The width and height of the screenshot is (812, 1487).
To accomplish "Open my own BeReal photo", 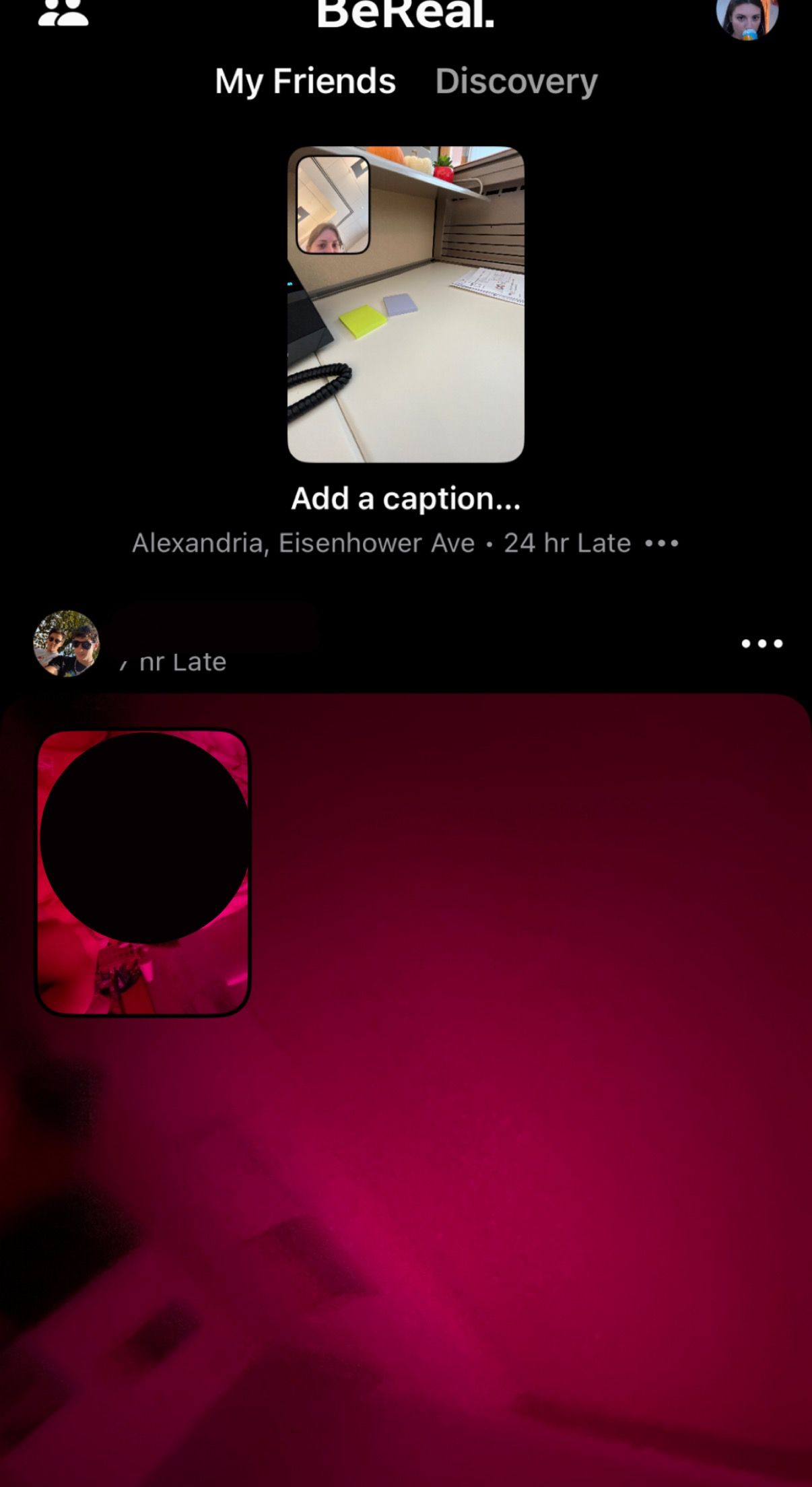I will coord(431,350).
